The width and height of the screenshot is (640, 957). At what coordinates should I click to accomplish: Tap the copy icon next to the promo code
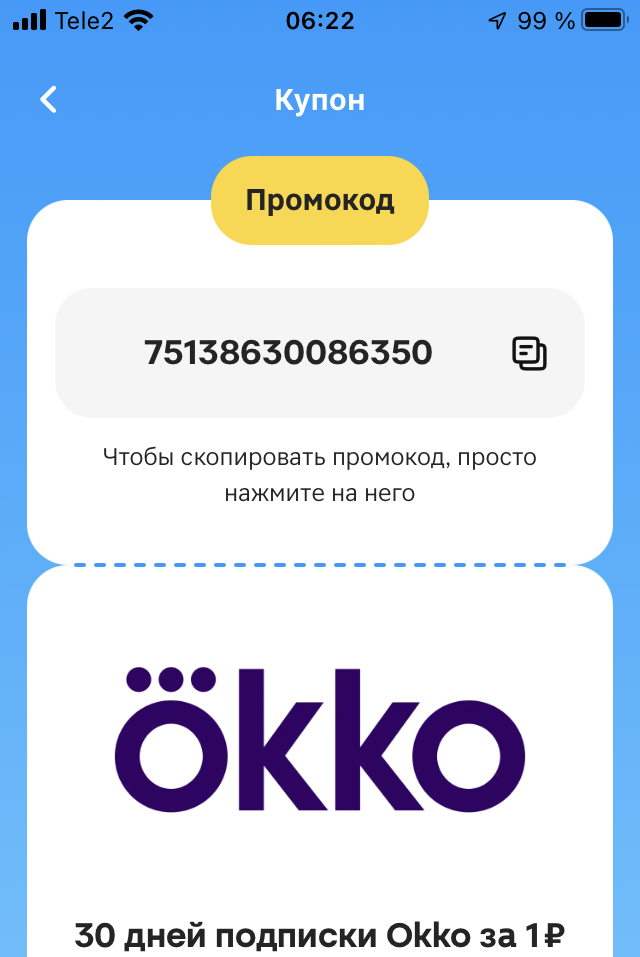pos(529,353)
